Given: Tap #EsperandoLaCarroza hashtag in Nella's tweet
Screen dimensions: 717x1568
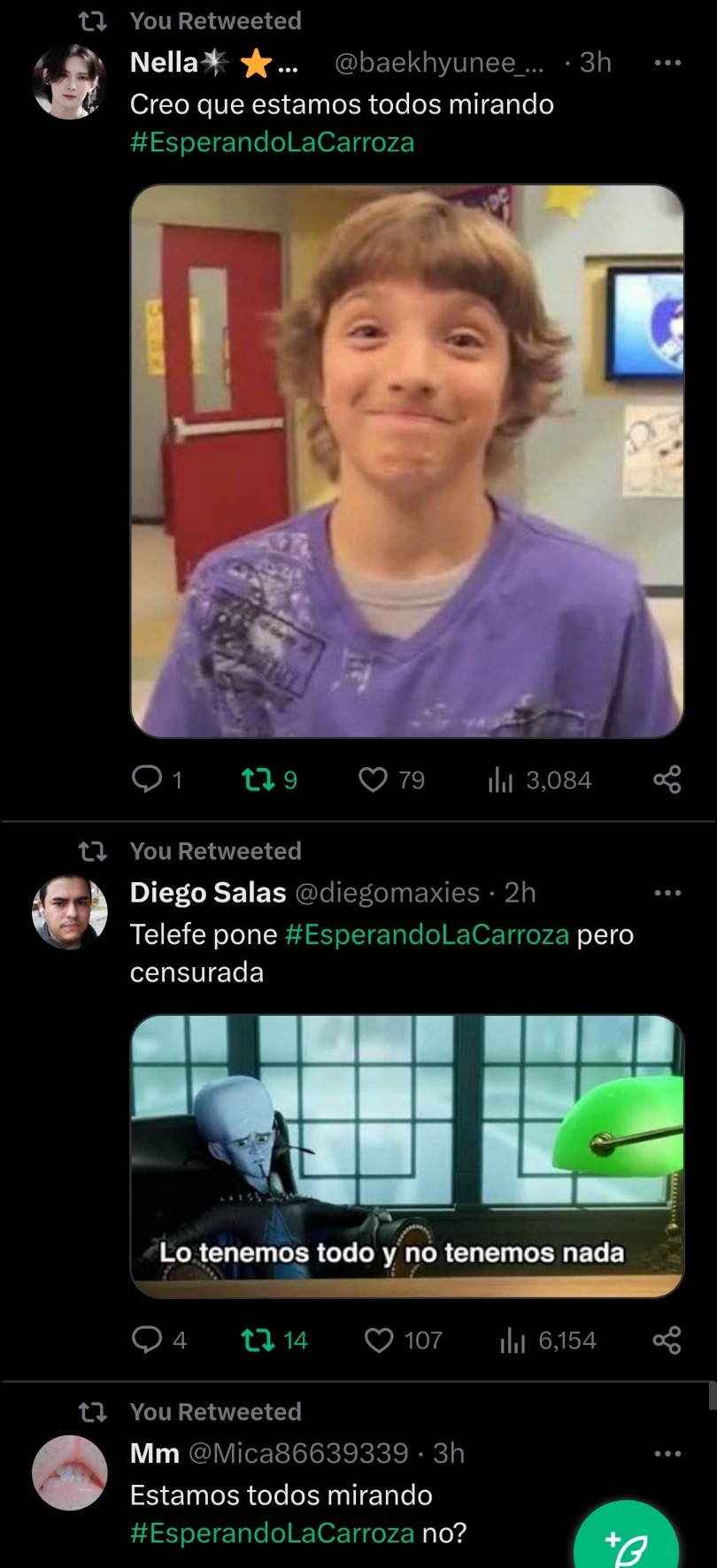Looking at the screenshot, I should [x=272, y=142].
